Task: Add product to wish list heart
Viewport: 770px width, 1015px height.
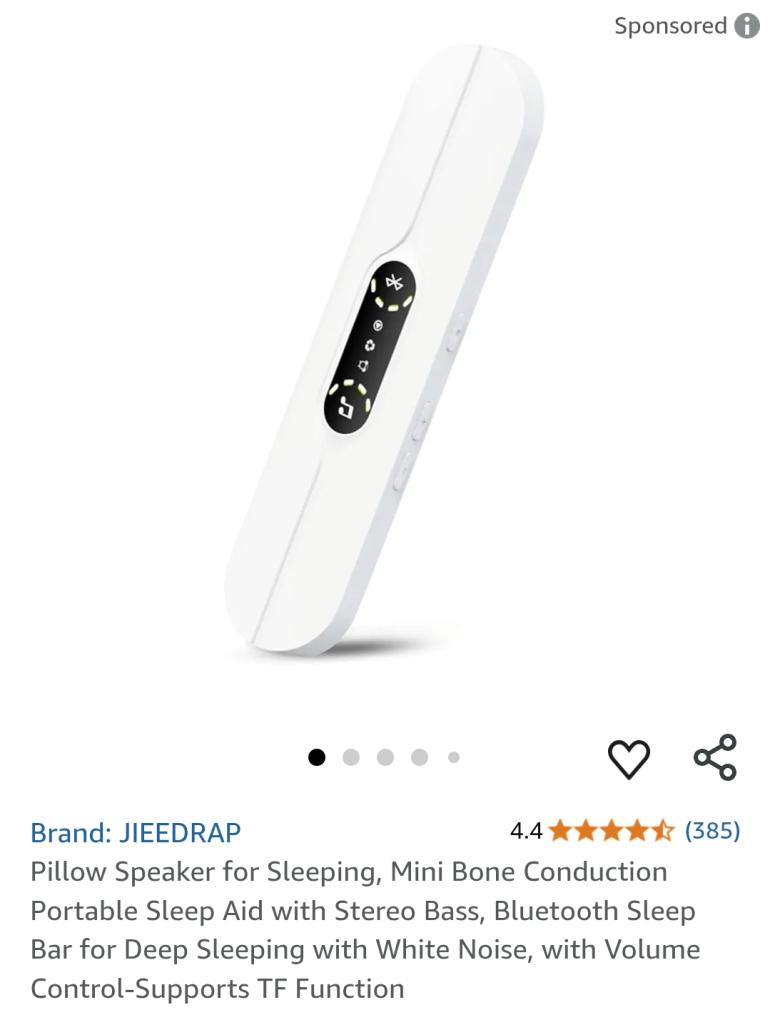Action: [629, 759]
